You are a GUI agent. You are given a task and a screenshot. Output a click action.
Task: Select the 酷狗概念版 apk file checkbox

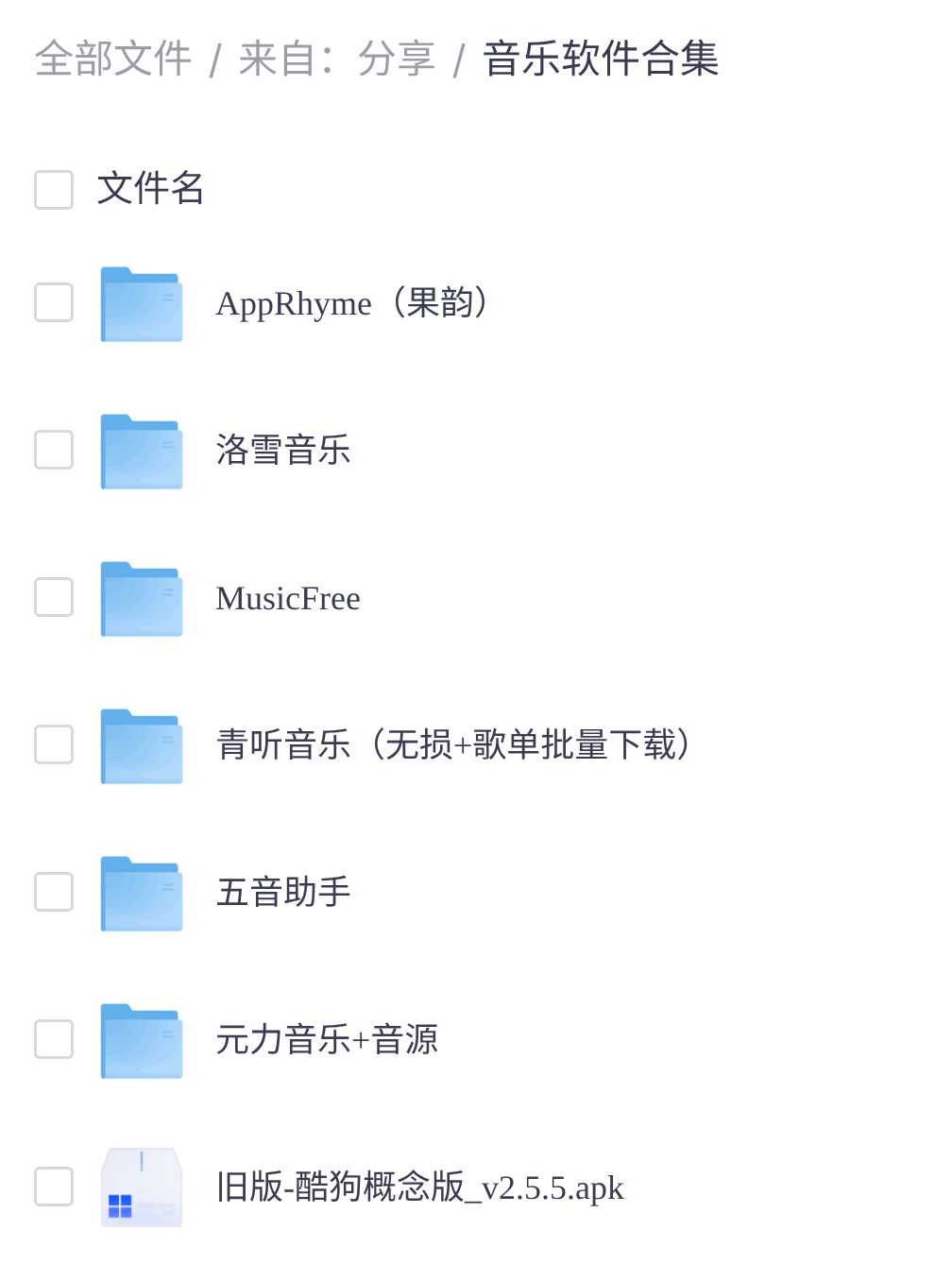coord(54,1187)
